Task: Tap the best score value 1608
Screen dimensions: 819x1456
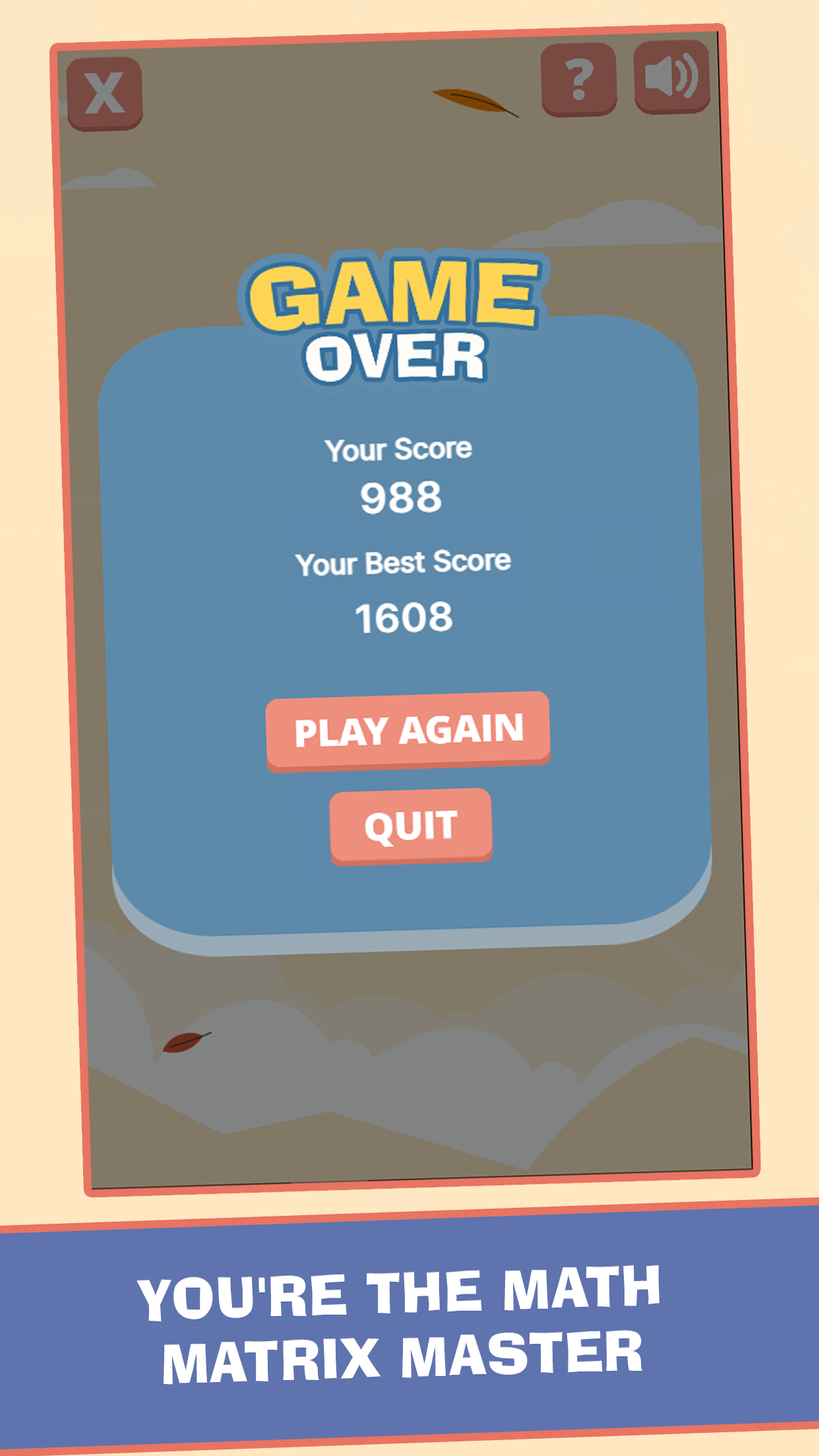Action: coord(404,617)
